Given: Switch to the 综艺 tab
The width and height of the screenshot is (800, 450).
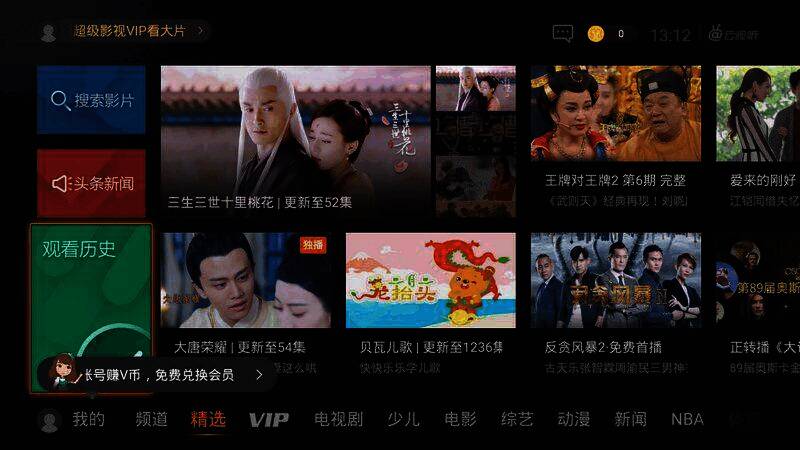Looking at the screenshot, I should tap(517, 419).
